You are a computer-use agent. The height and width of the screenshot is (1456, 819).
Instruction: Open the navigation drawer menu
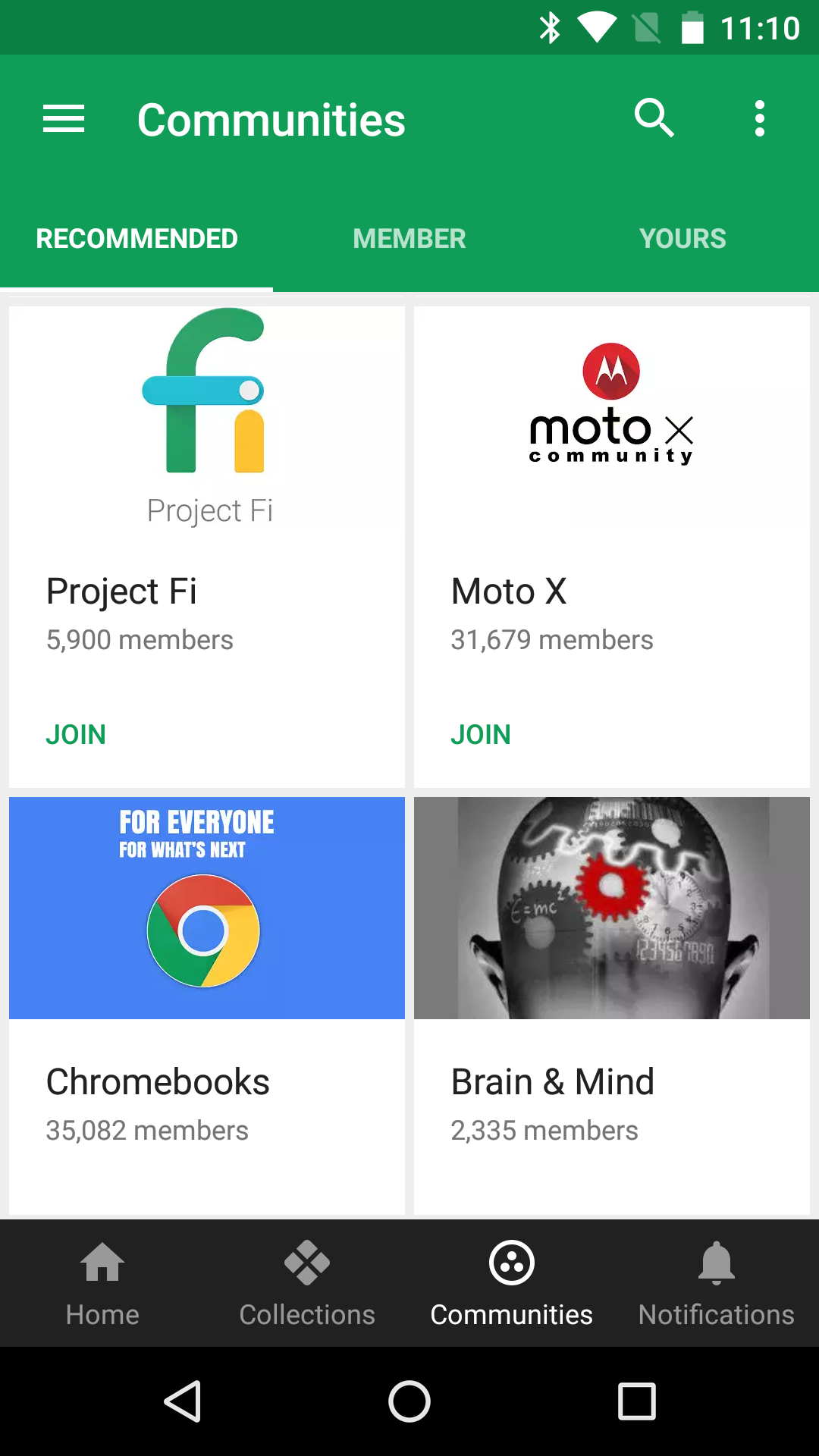point(63,118)
